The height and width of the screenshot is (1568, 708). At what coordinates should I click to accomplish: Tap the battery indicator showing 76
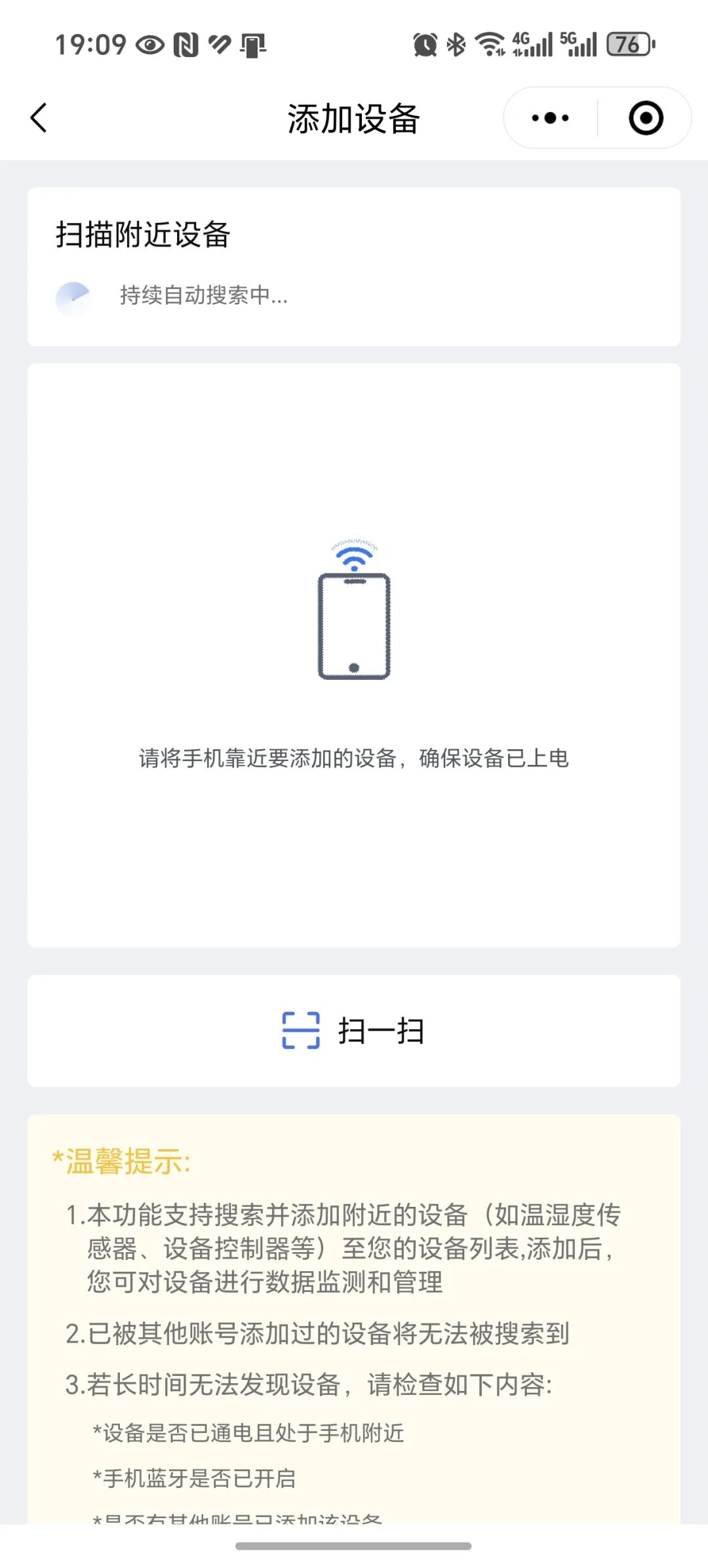(626, 46)
